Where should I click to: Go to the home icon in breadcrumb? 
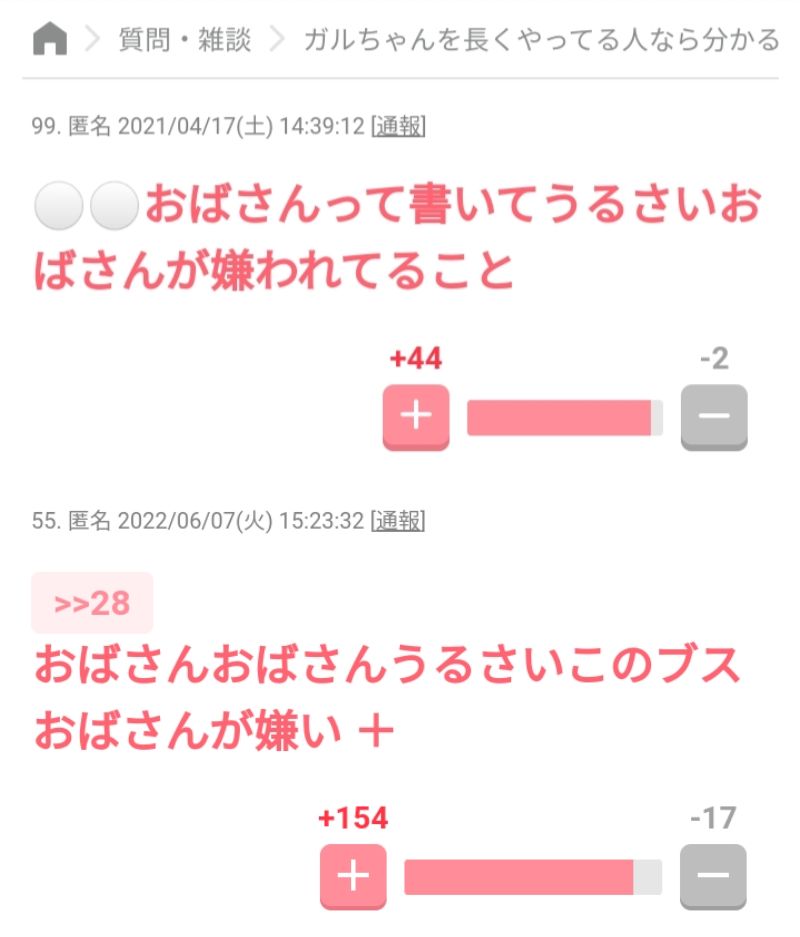[x=50, y=40]
